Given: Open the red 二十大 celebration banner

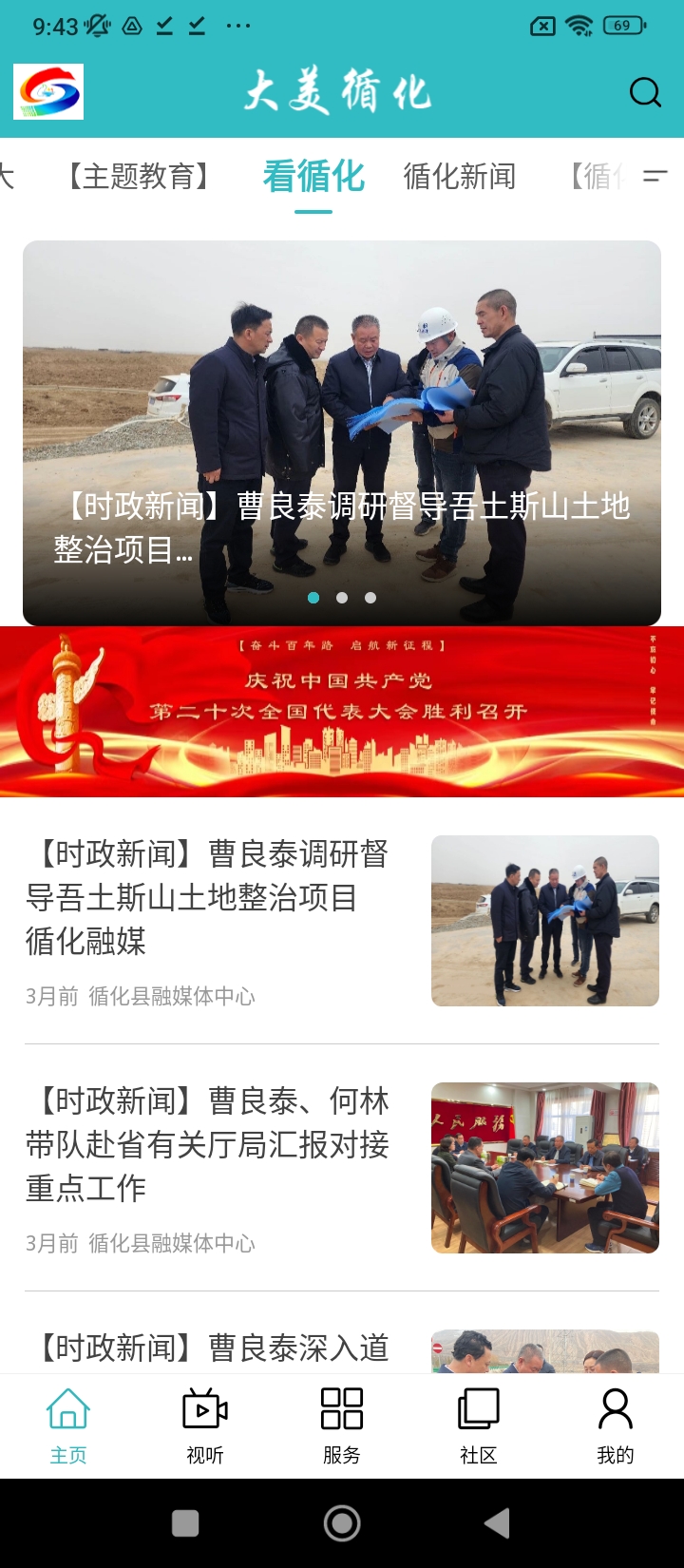Looking at the screenshot, I should pyautogui.click(x=342, y=712).
